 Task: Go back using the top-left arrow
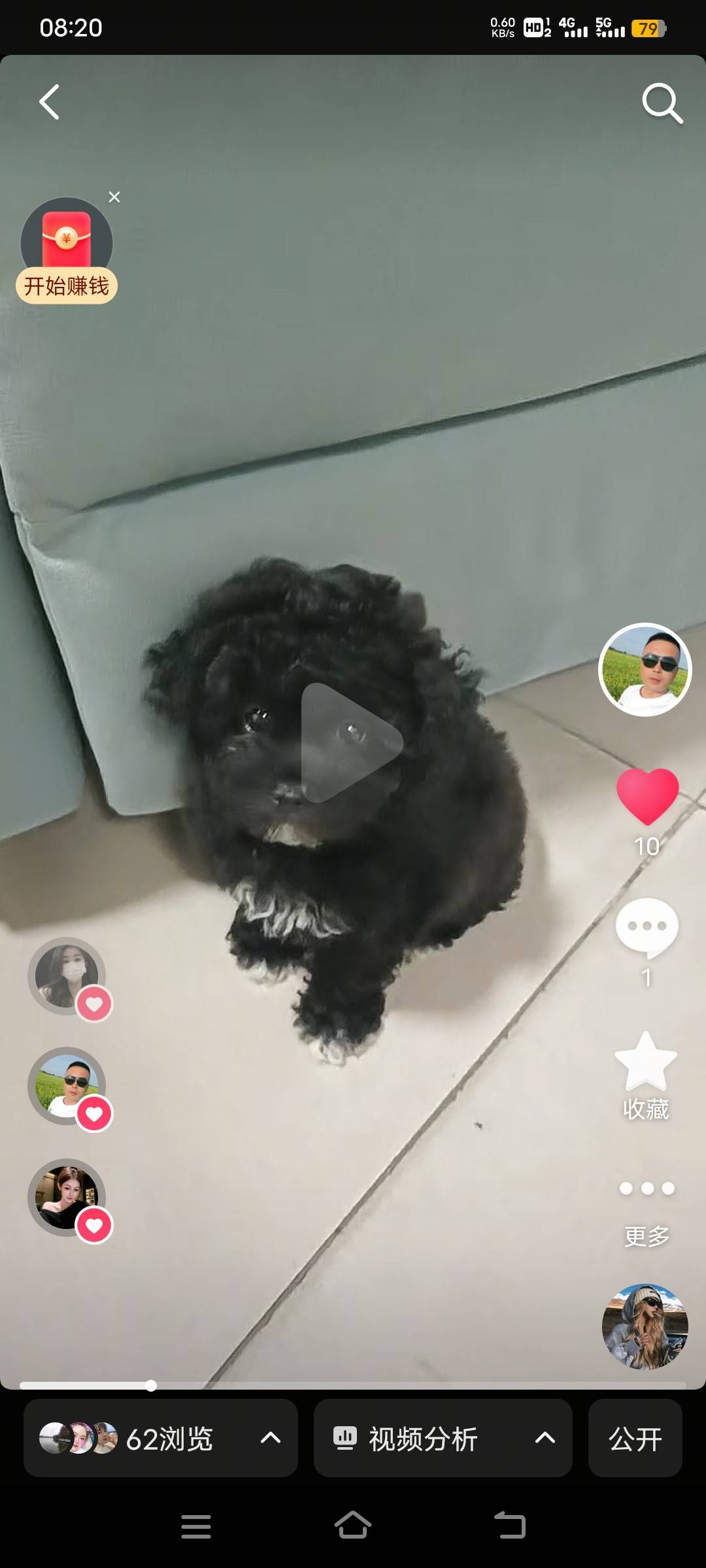(x=50, y=102)
